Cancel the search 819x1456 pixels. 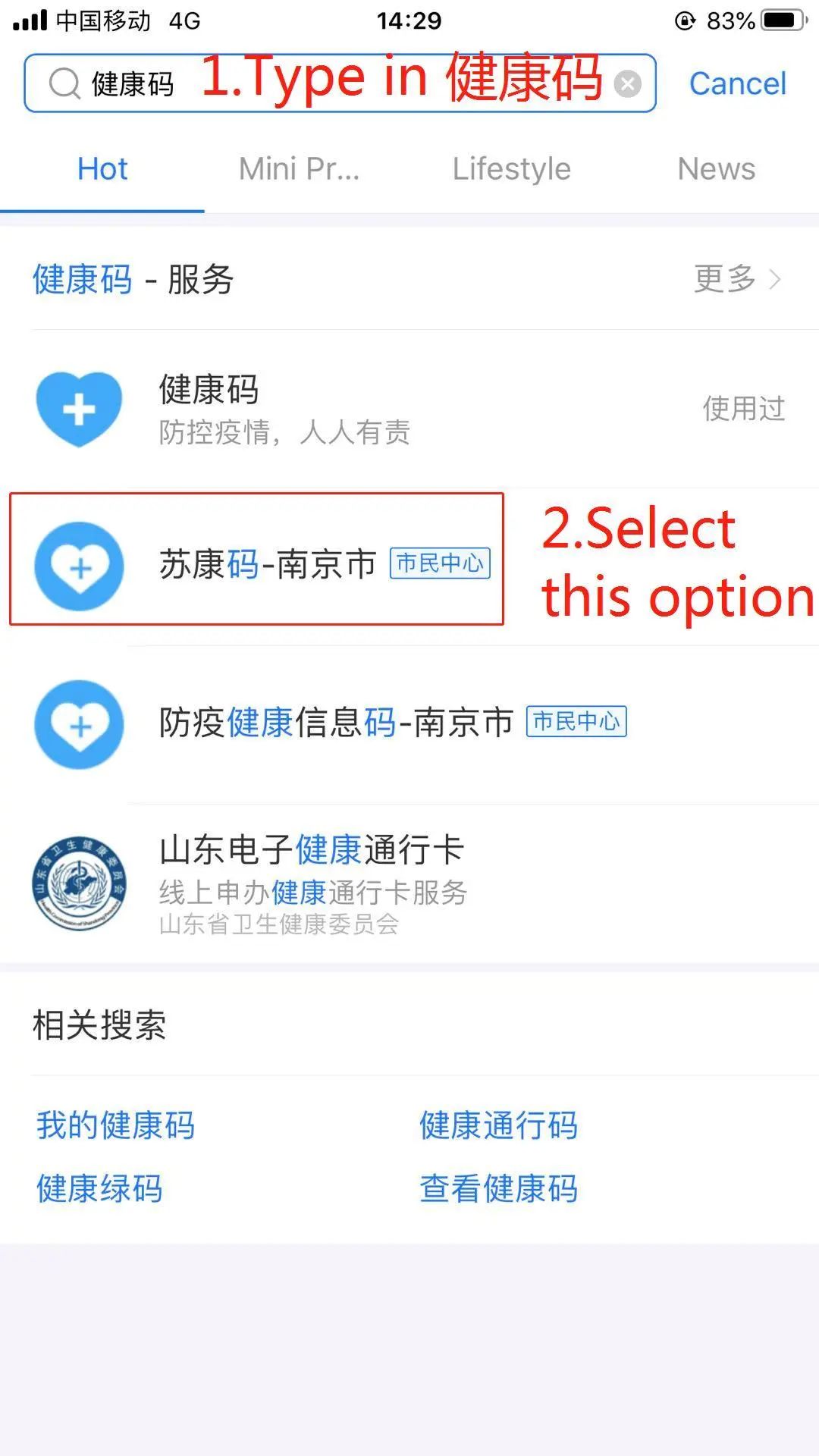coord(737,83)
